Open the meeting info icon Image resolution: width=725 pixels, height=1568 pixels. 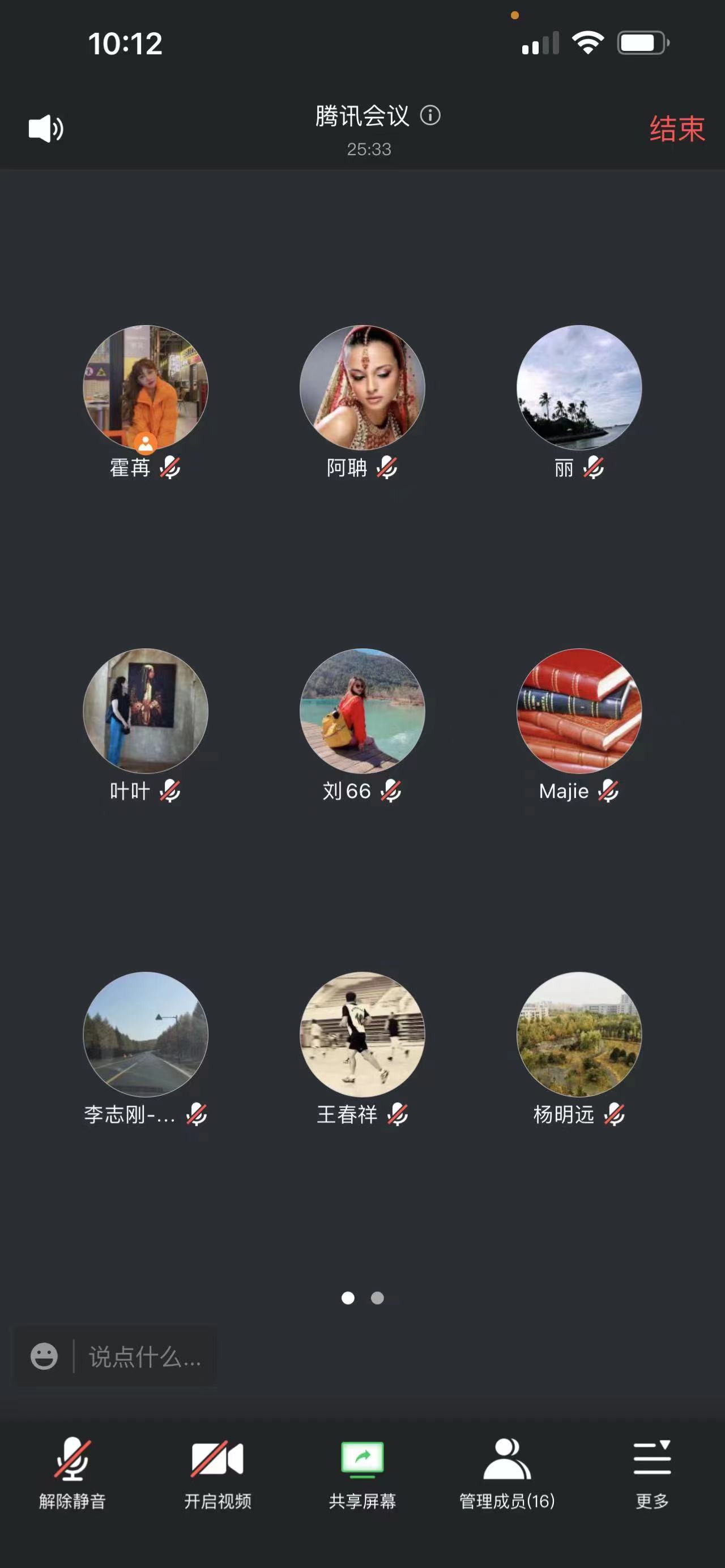tap(430, 115)
